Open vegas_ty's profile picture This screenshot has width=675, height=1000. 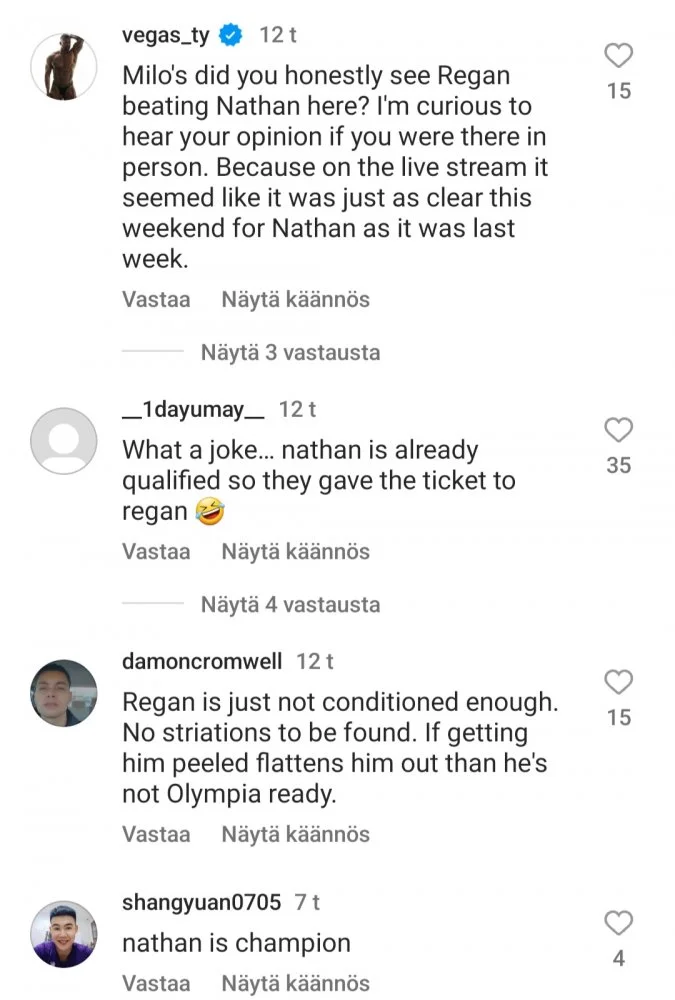[64, 66]
